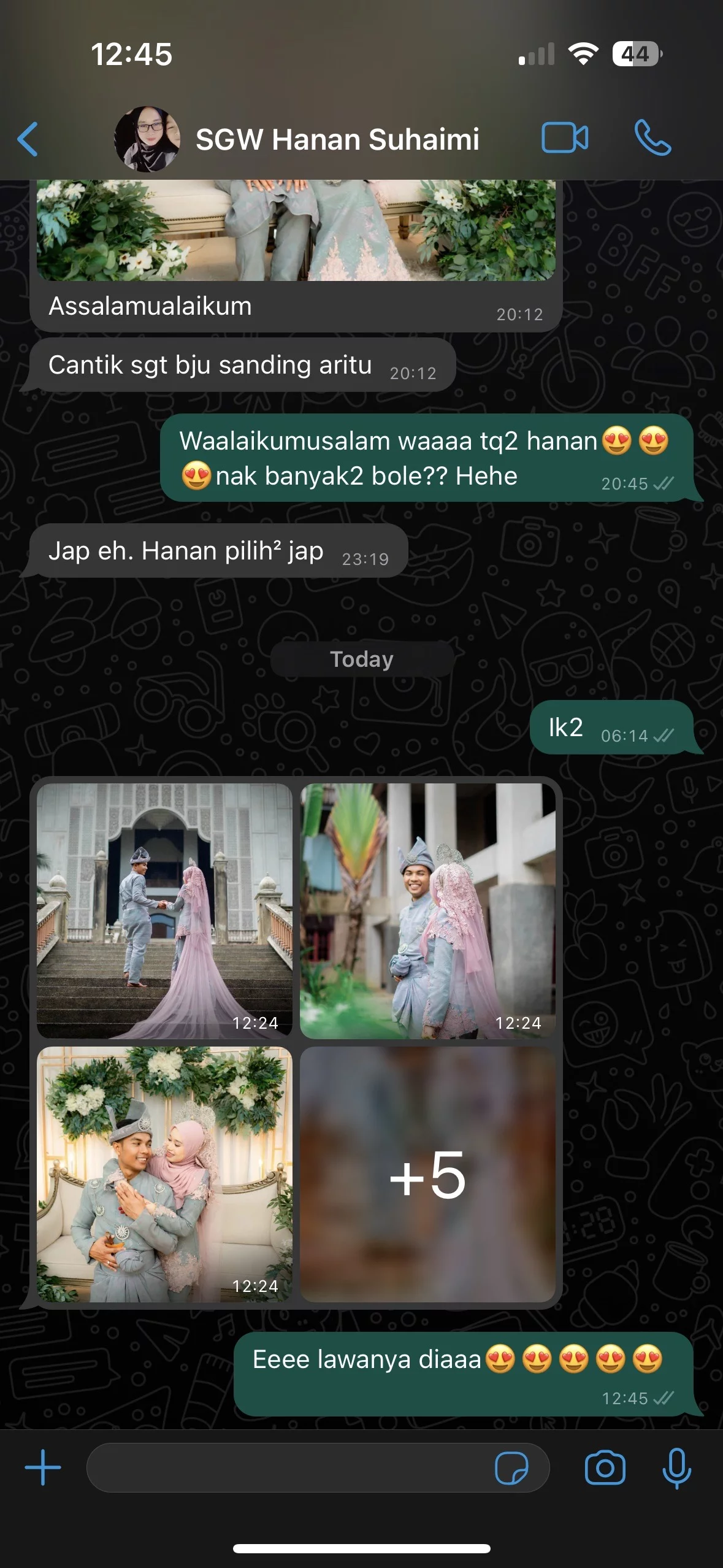This screenshot has width=723, height=1568.
Task: Open the couple hugging on sofa photo
Action: 164,1174
